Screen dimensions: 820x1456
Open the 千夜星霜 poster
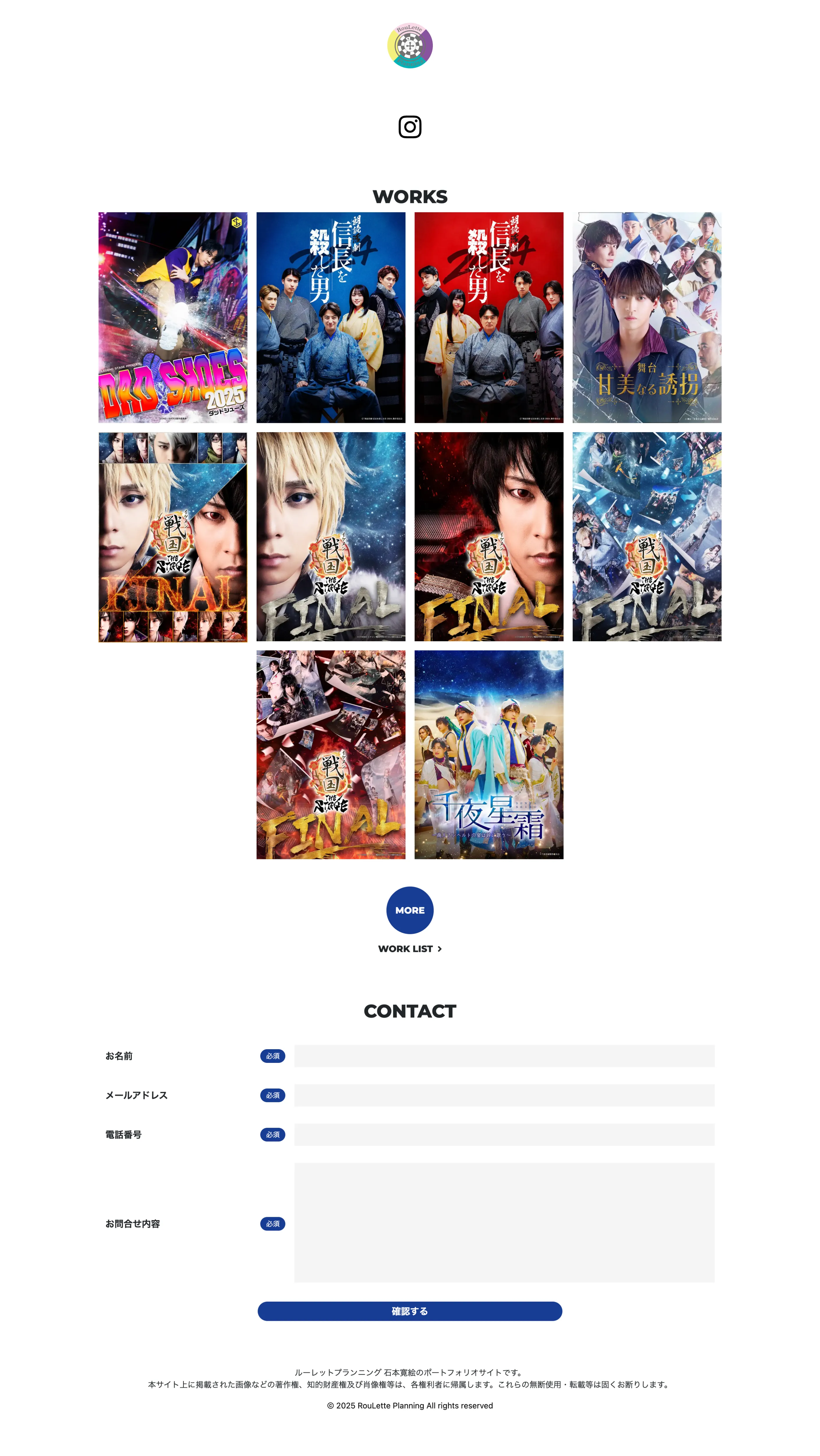[x=489, y=754]
